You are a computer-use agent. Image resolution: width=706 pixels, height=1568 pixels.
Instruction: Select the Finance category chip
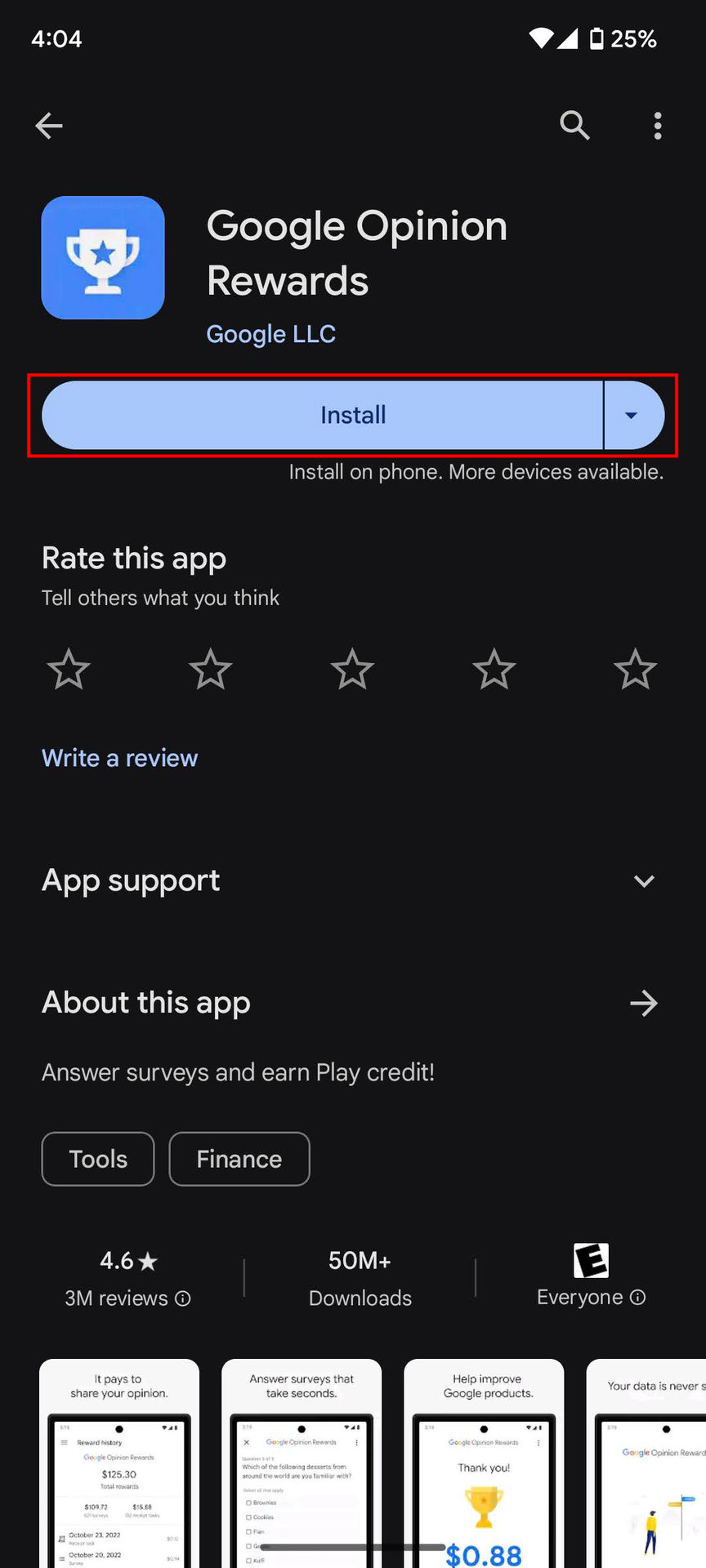pos(239,1159)
